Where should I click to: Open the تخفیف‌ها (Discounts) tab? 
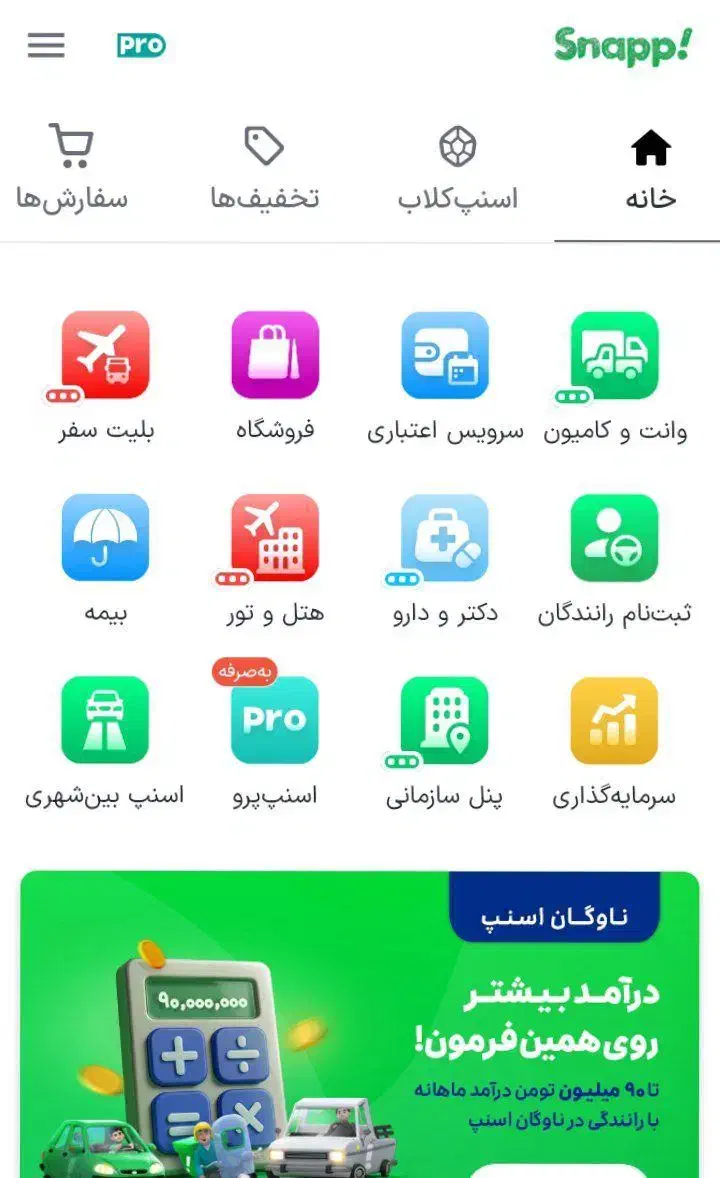pos(265,170)
